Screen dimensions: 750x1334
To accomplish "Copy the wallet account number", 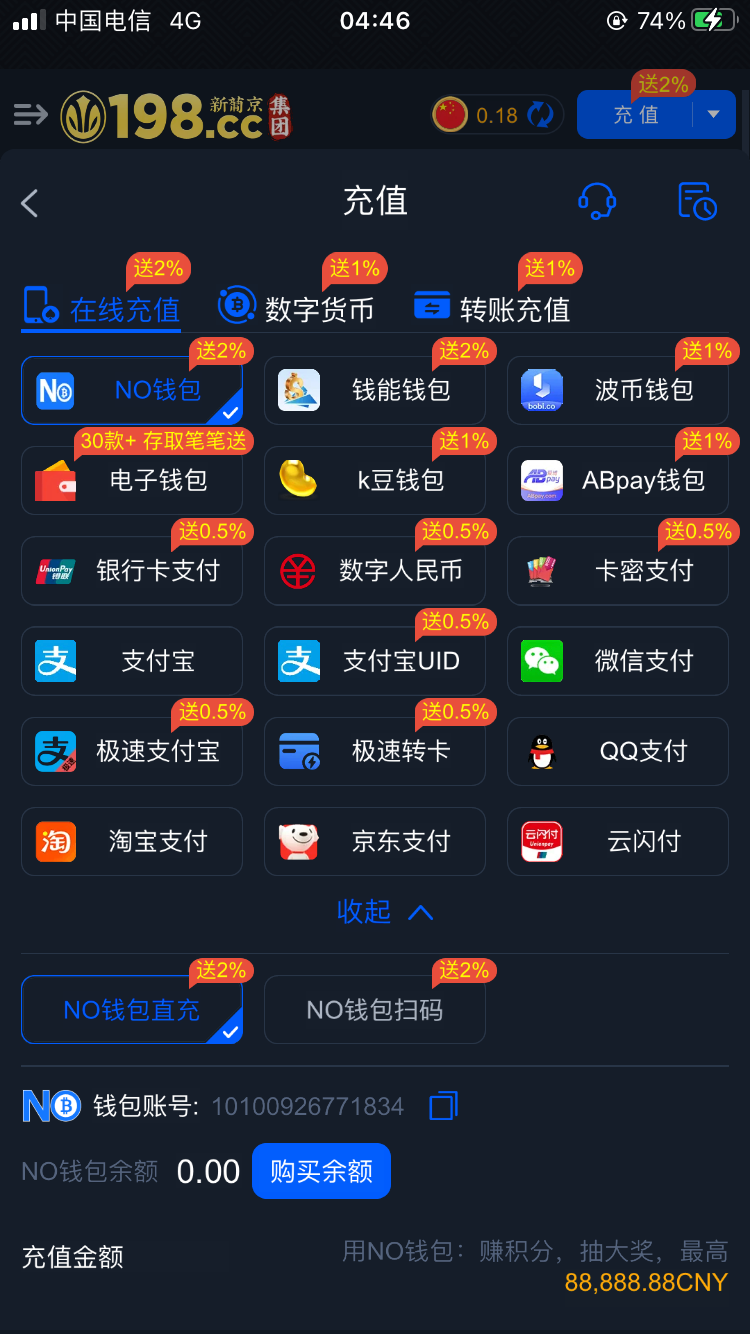I will click(x=442, y=1106).
